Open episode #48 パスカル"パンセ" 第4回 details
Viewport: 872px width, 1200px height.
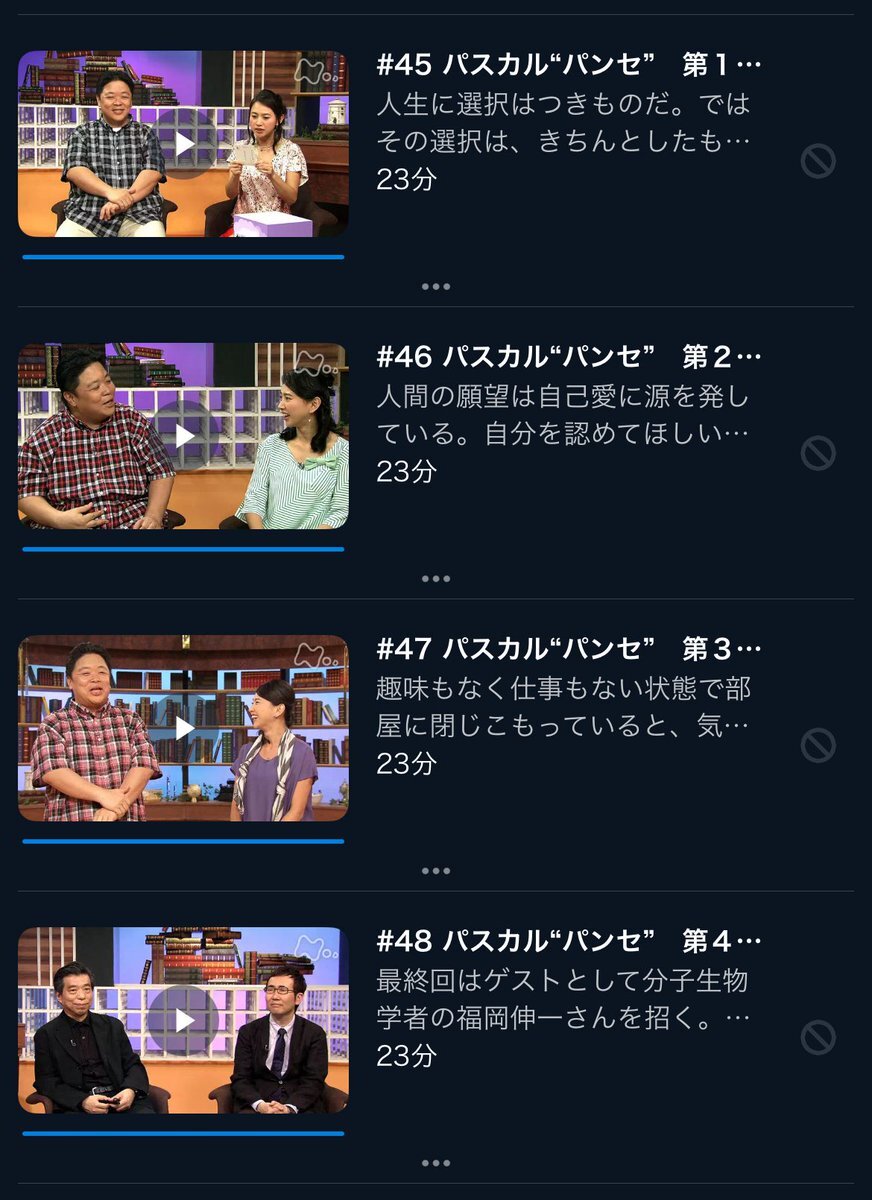coord(568,942)
